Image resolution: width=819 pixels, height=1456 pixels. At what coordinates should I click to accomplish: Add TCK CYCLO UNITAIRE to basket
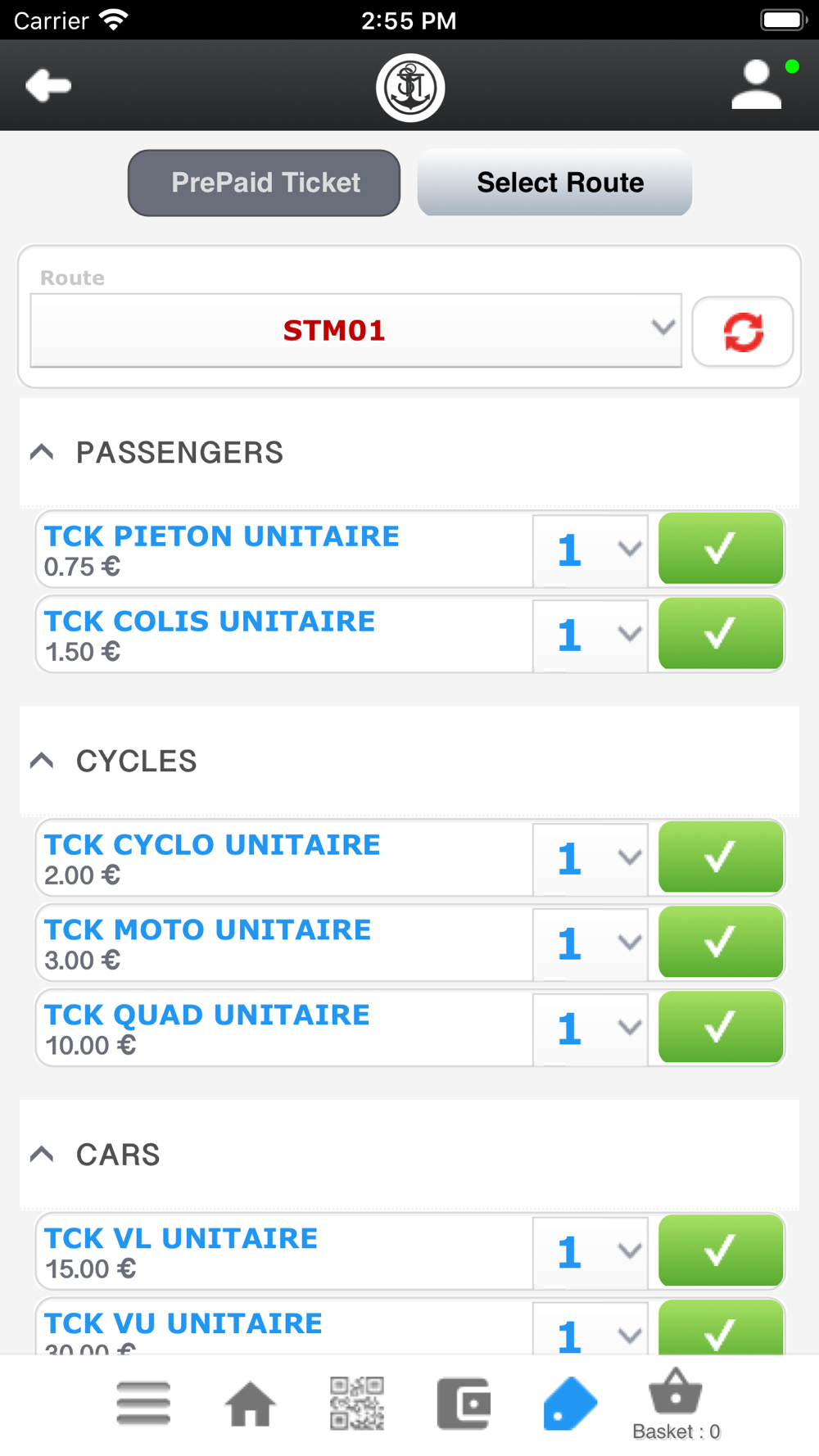coord(721,857)
